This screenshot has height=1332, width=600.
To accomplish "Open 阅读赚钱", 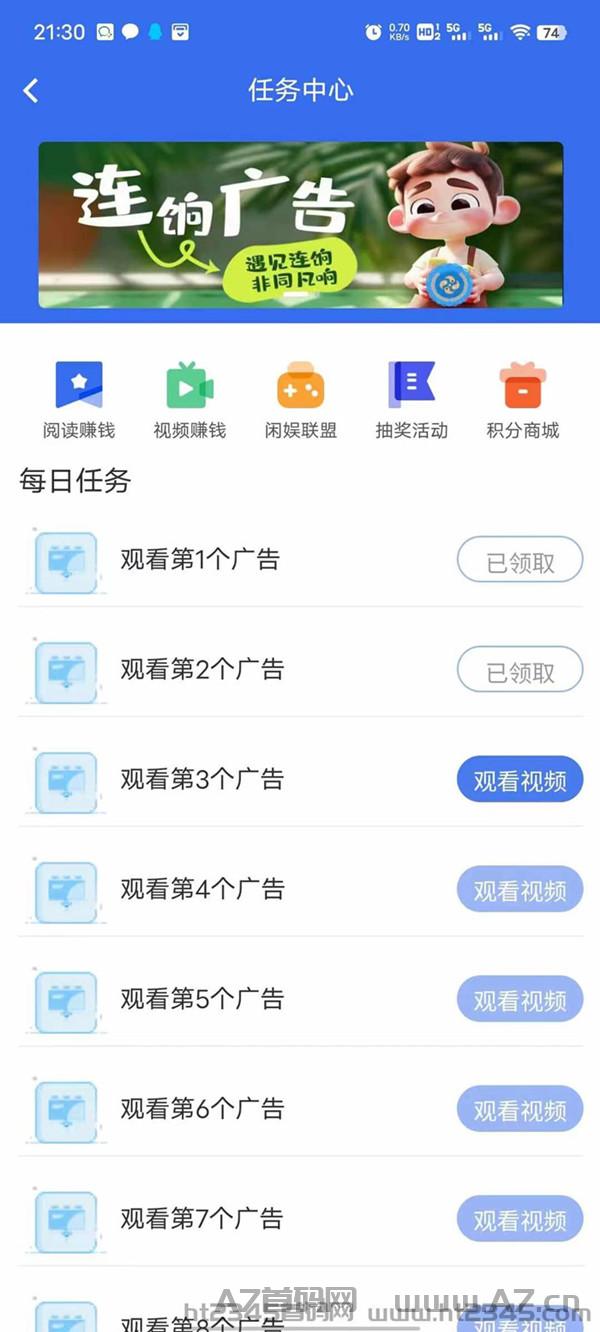I will click(x=79, y=400).
